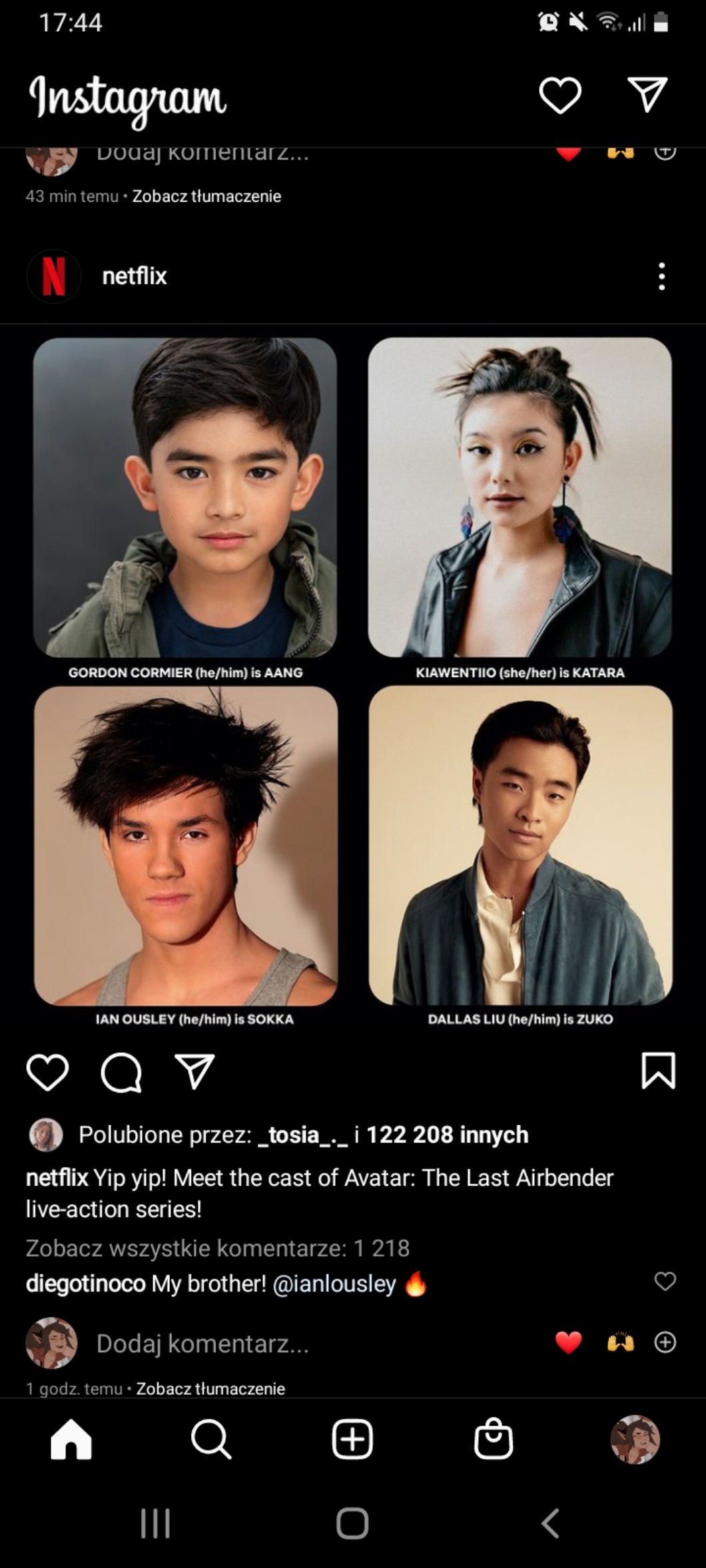
Task: Open my profile tab avatar
Action: tap(635, 1439)
